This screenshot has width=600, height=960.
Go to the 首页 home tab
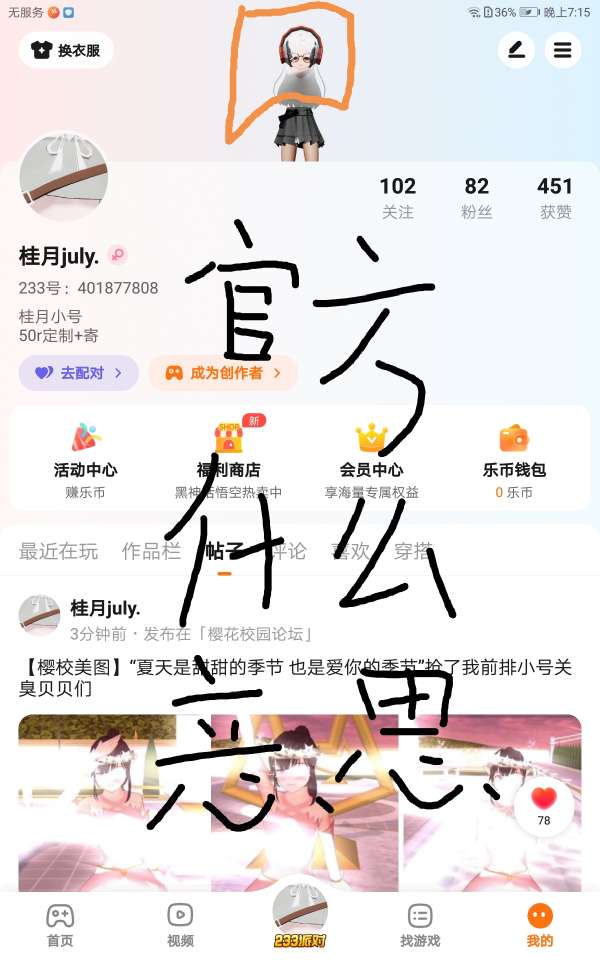pyautogui.click(x=60, y=925)
